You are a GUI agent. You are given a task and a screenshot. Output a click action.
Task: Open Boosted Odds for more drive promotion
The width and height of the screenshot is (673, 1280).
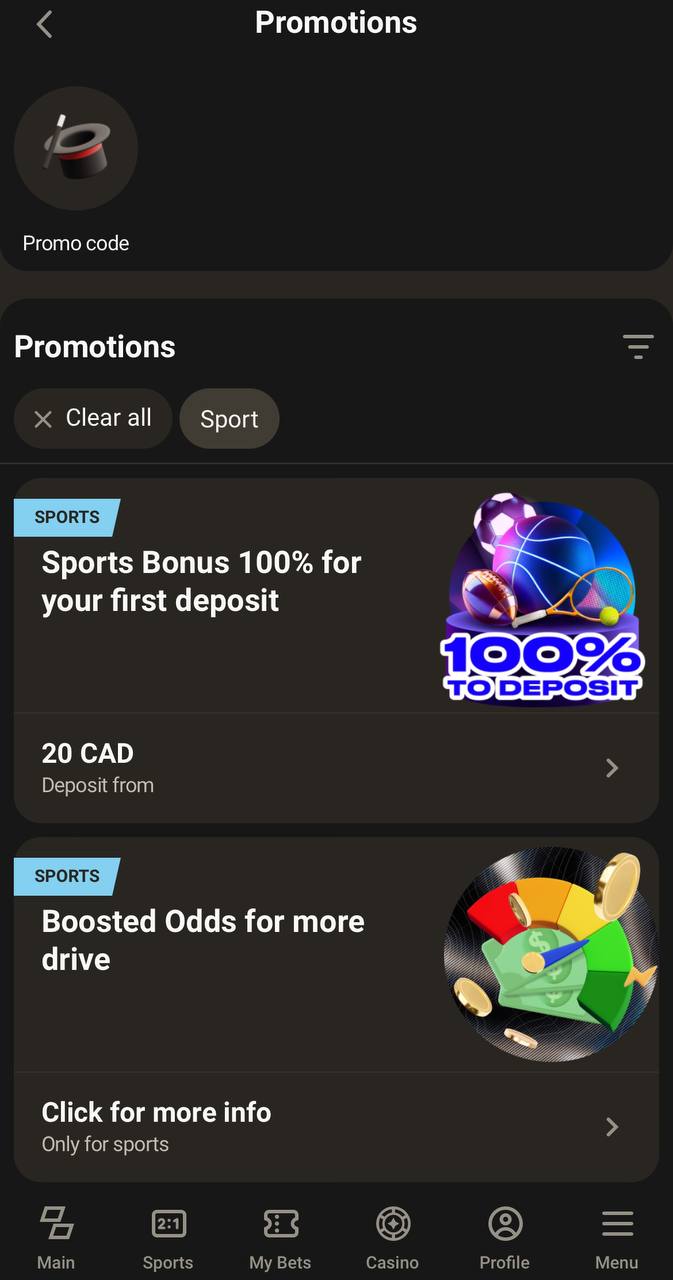(x=336, y=955)
